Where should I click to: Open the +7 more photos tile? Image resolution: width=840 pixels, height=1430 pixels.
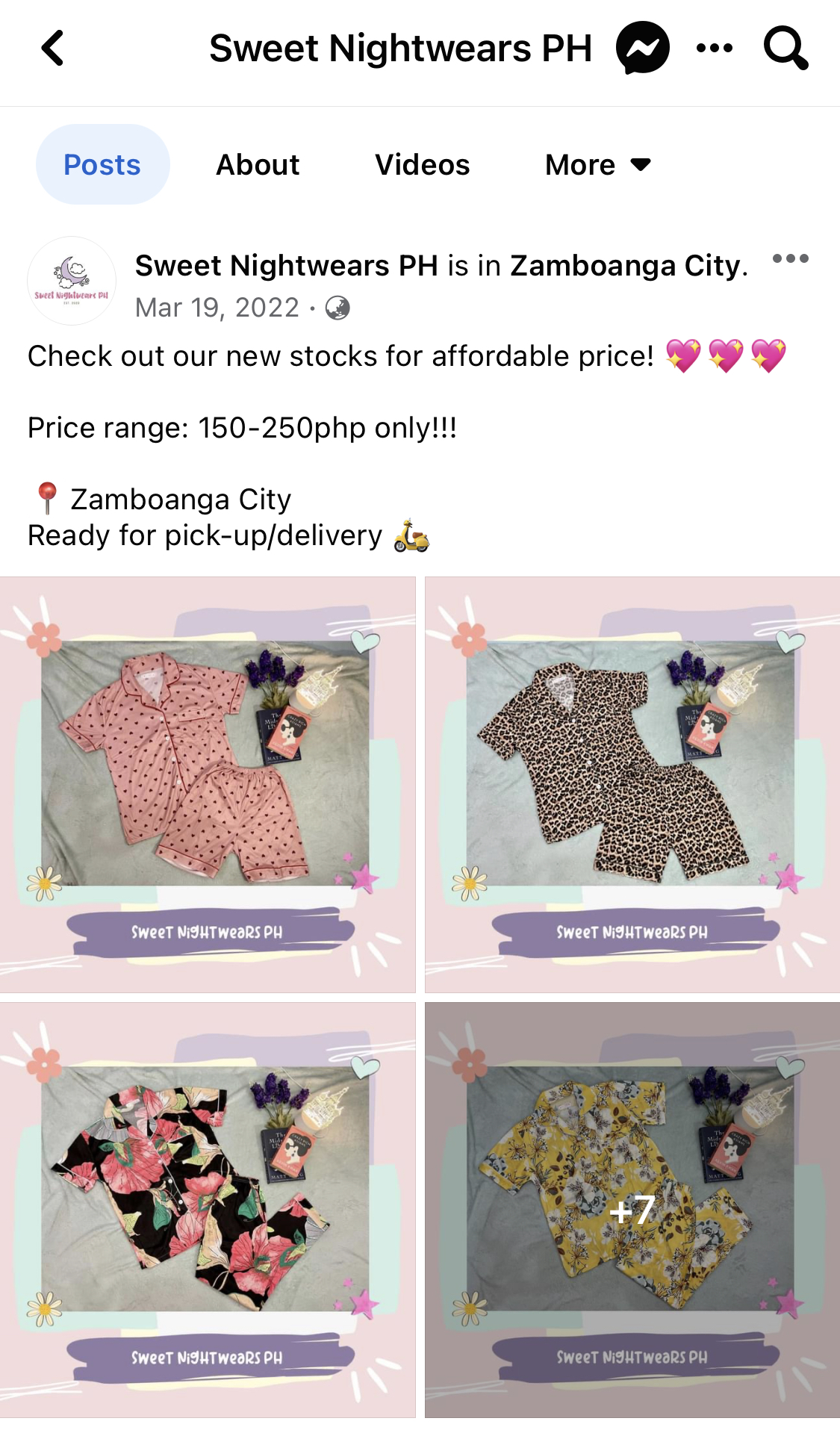click(x=632, y=1210)
